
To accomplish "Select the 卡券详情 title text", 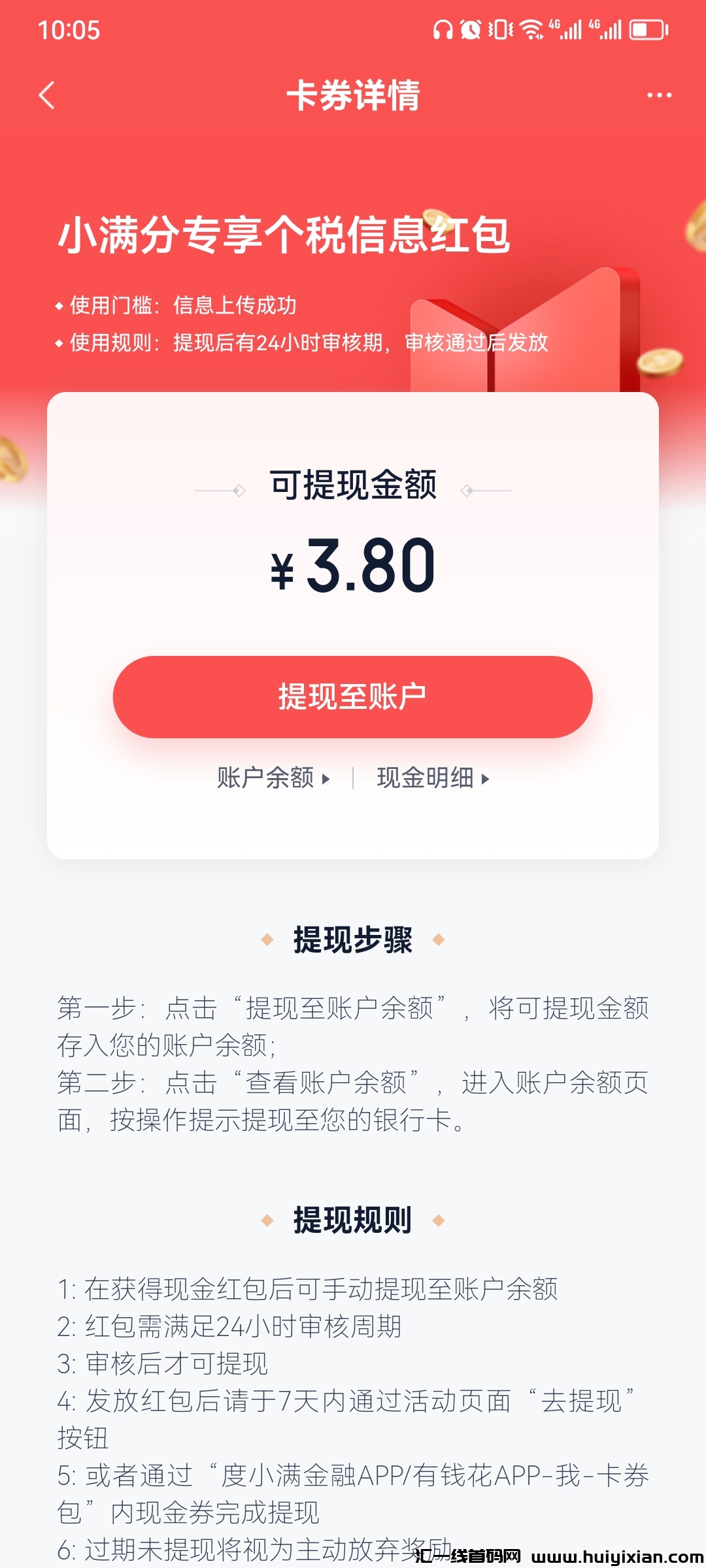I will pos(353,95).
